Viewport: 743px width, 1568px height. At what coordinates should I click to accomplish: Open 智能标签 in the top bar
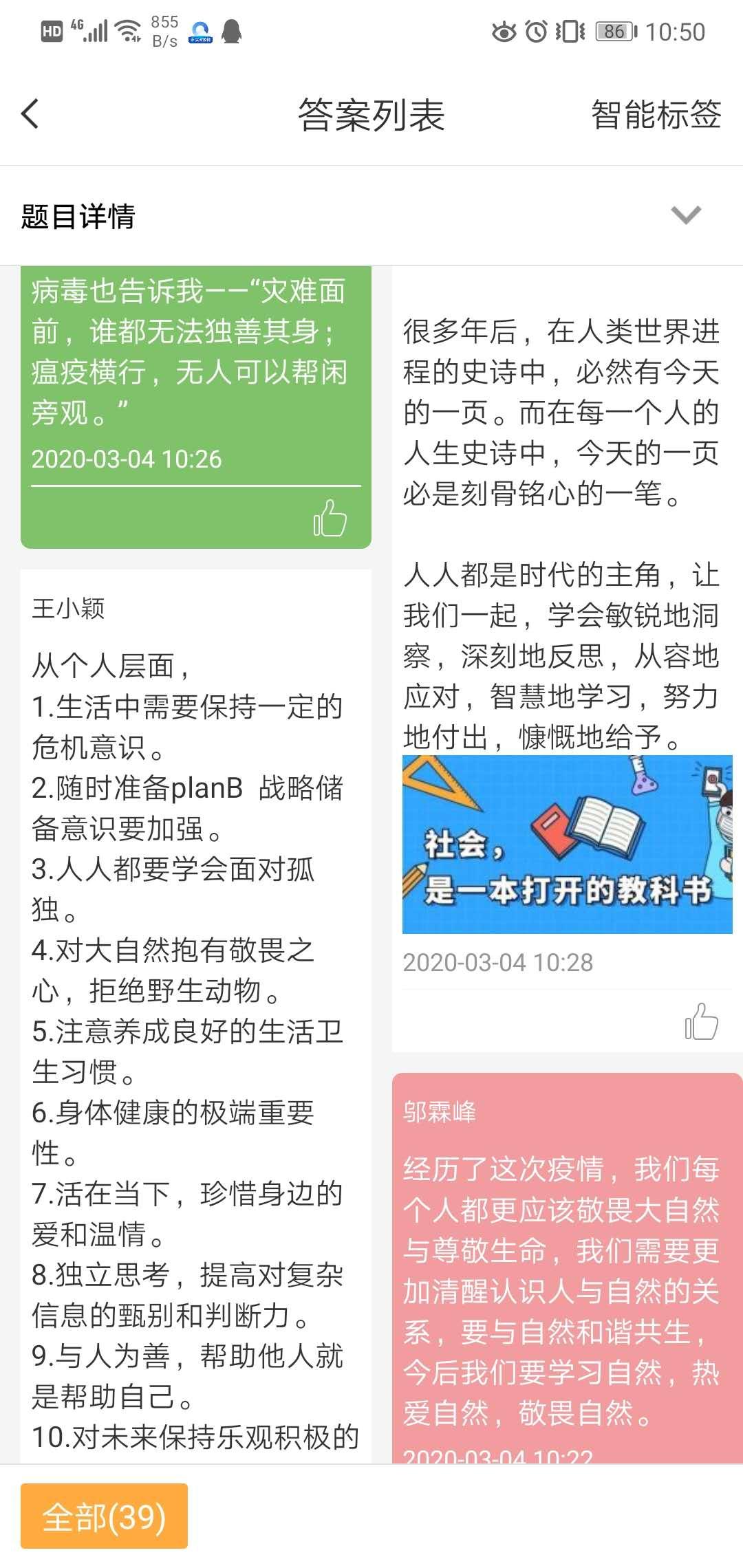click(x=656, y=115)
